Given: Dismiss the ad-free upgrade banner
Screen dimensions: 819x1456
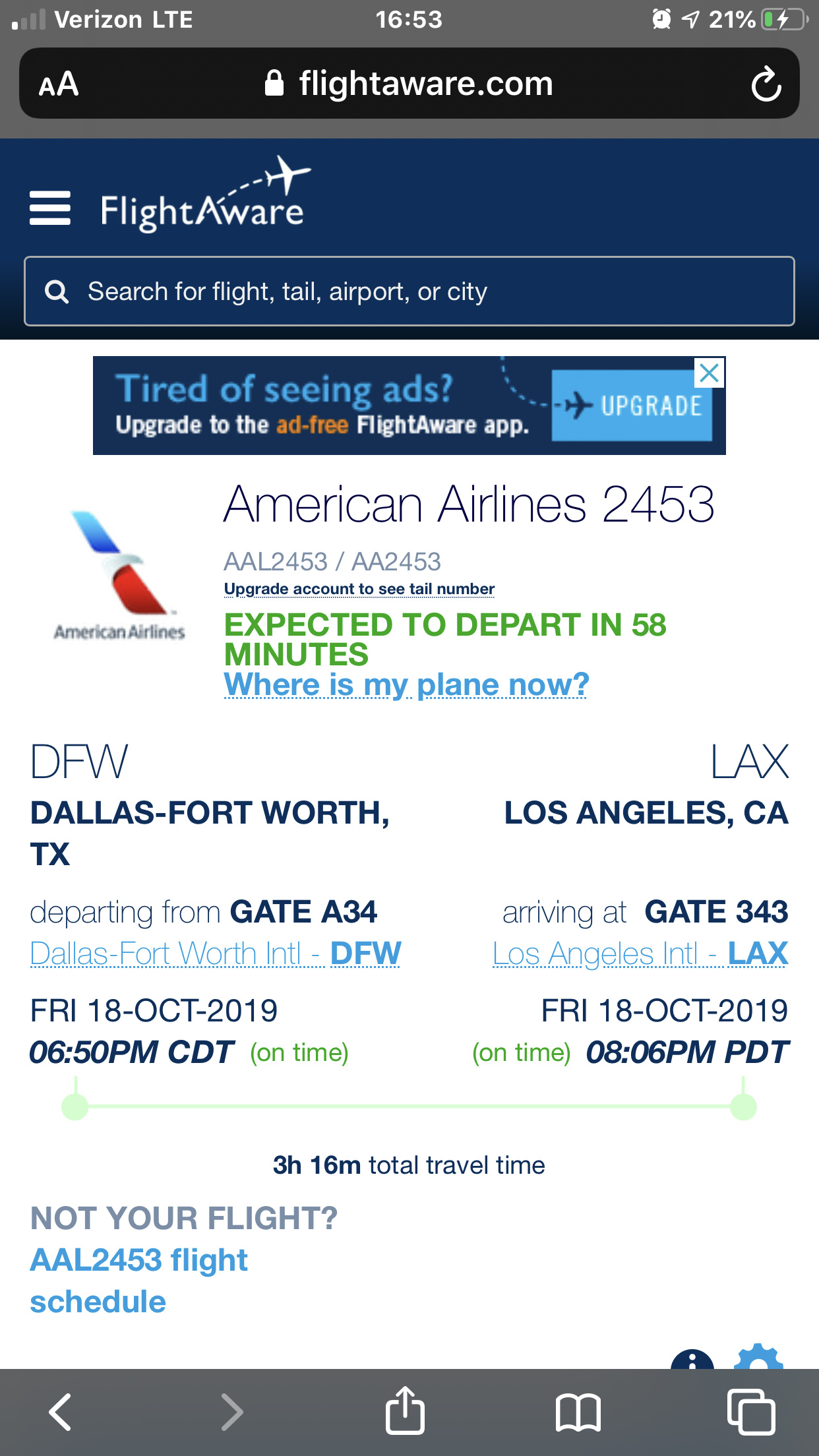Looking at the screenshot, I should pos(709,373).
